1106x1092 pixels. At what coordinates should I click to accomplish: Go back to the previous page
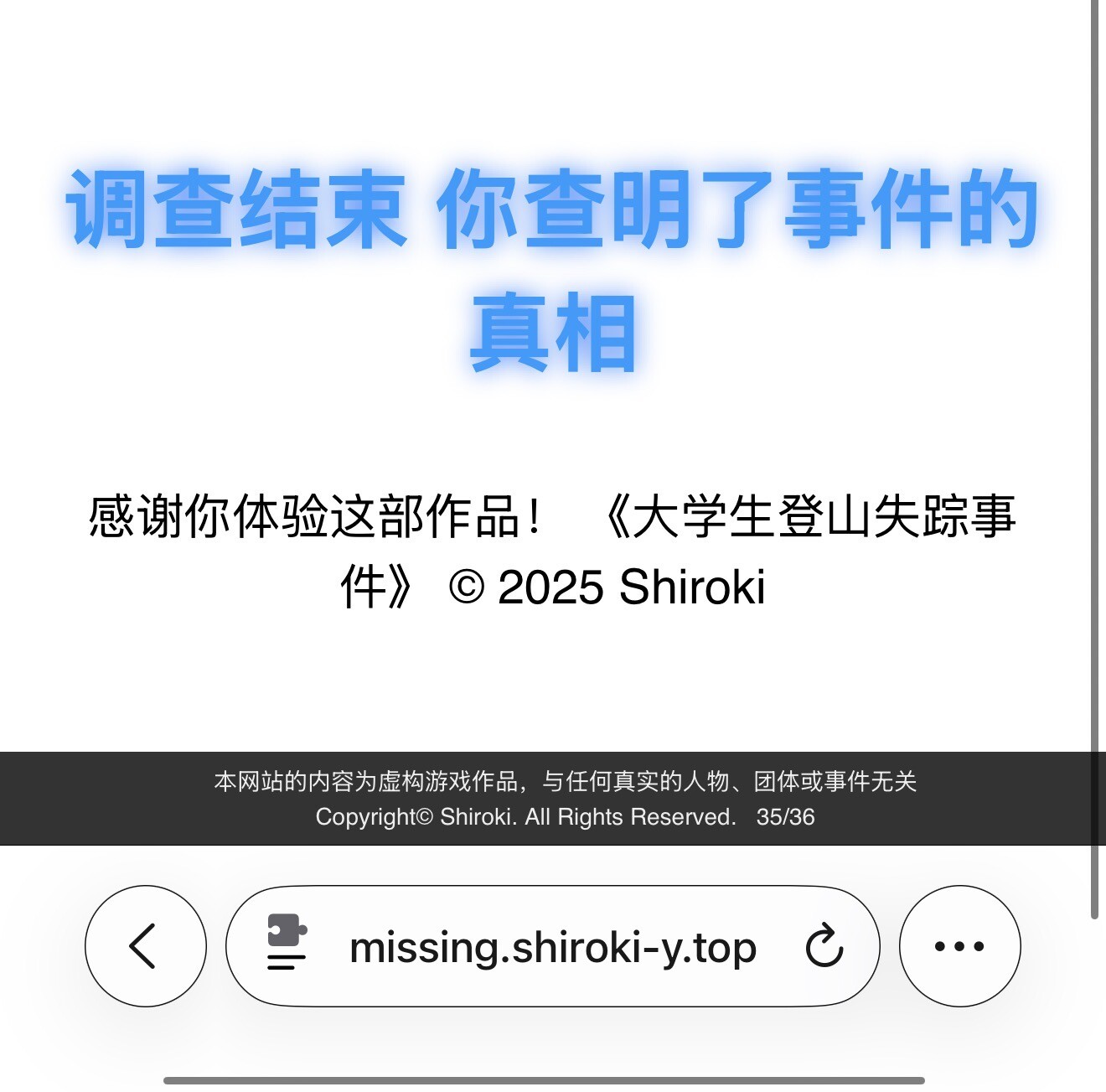point(145,946)
